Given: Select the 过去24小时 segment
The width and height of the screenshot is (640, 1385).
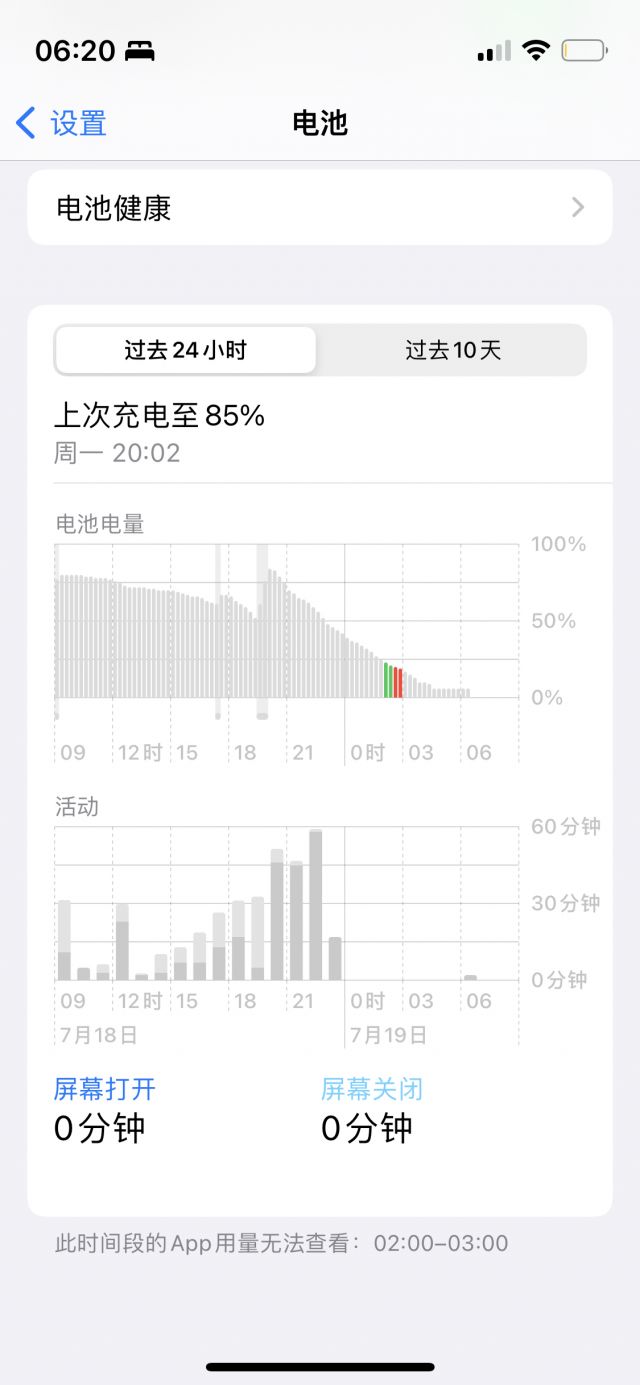Looking at the screenshot, I should coord(186,350).
